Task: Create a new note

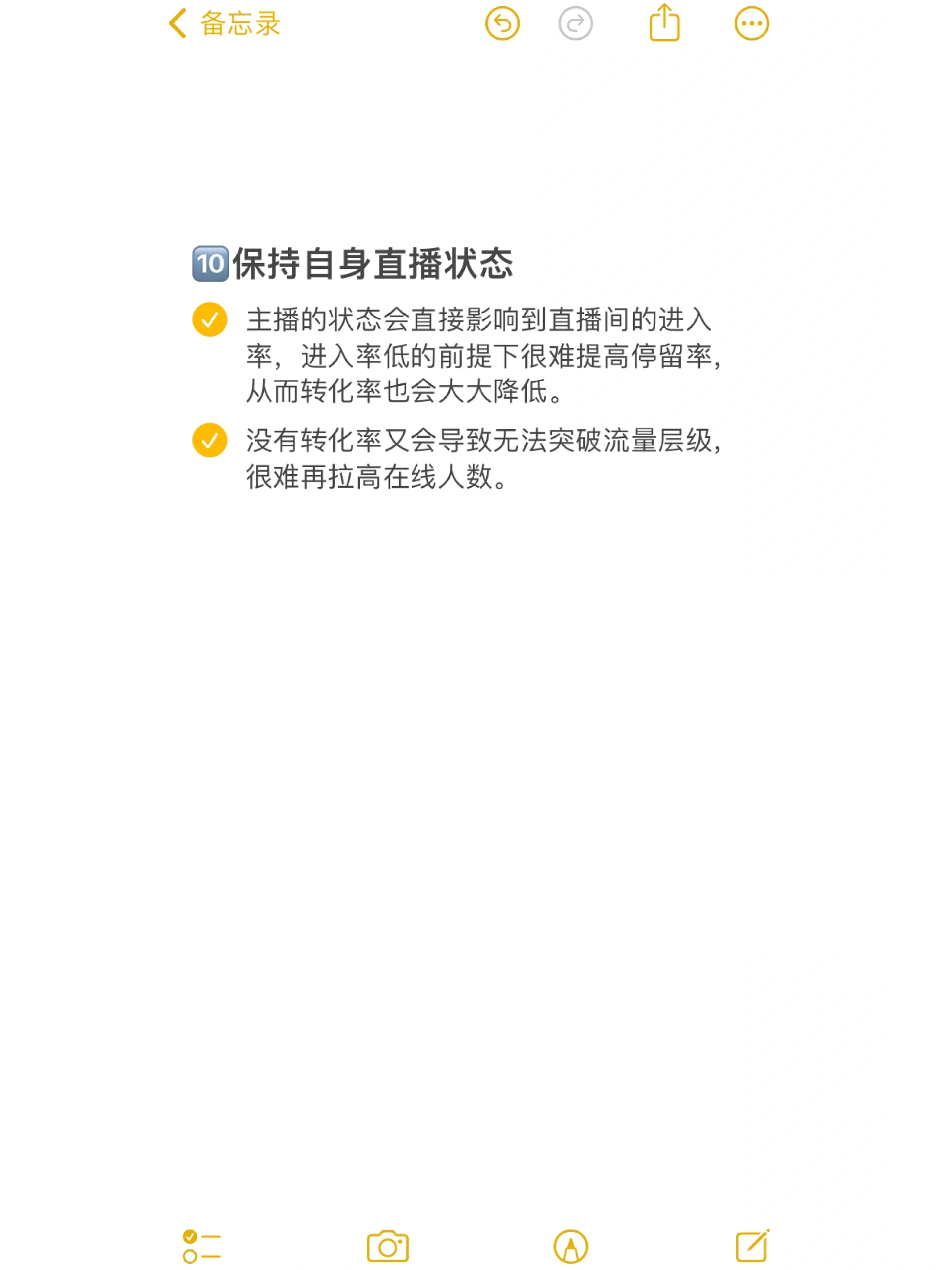Action: [x=752, y=1246]
